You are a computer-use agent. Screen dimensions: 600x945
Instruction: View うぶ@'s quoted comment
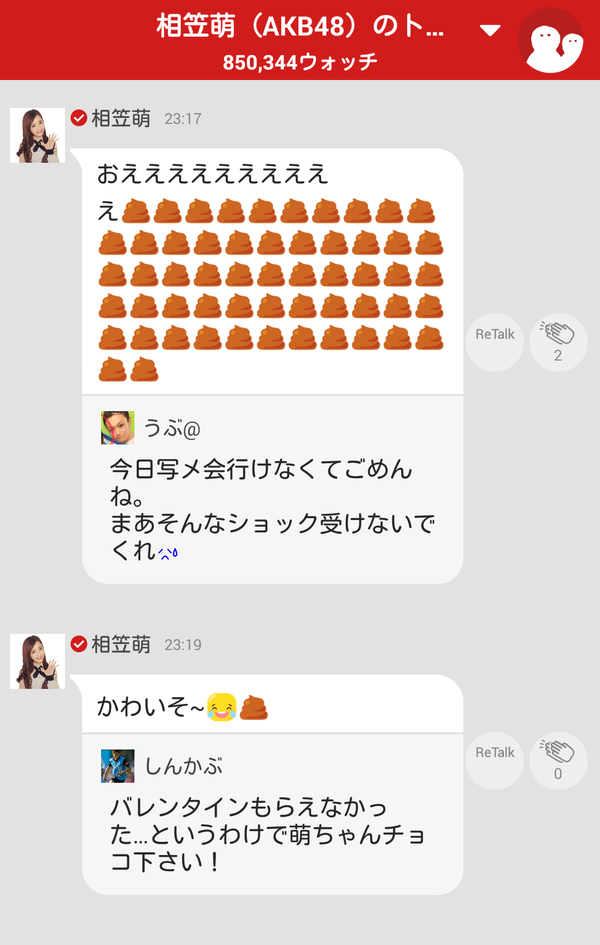click(x=272, y=490)
